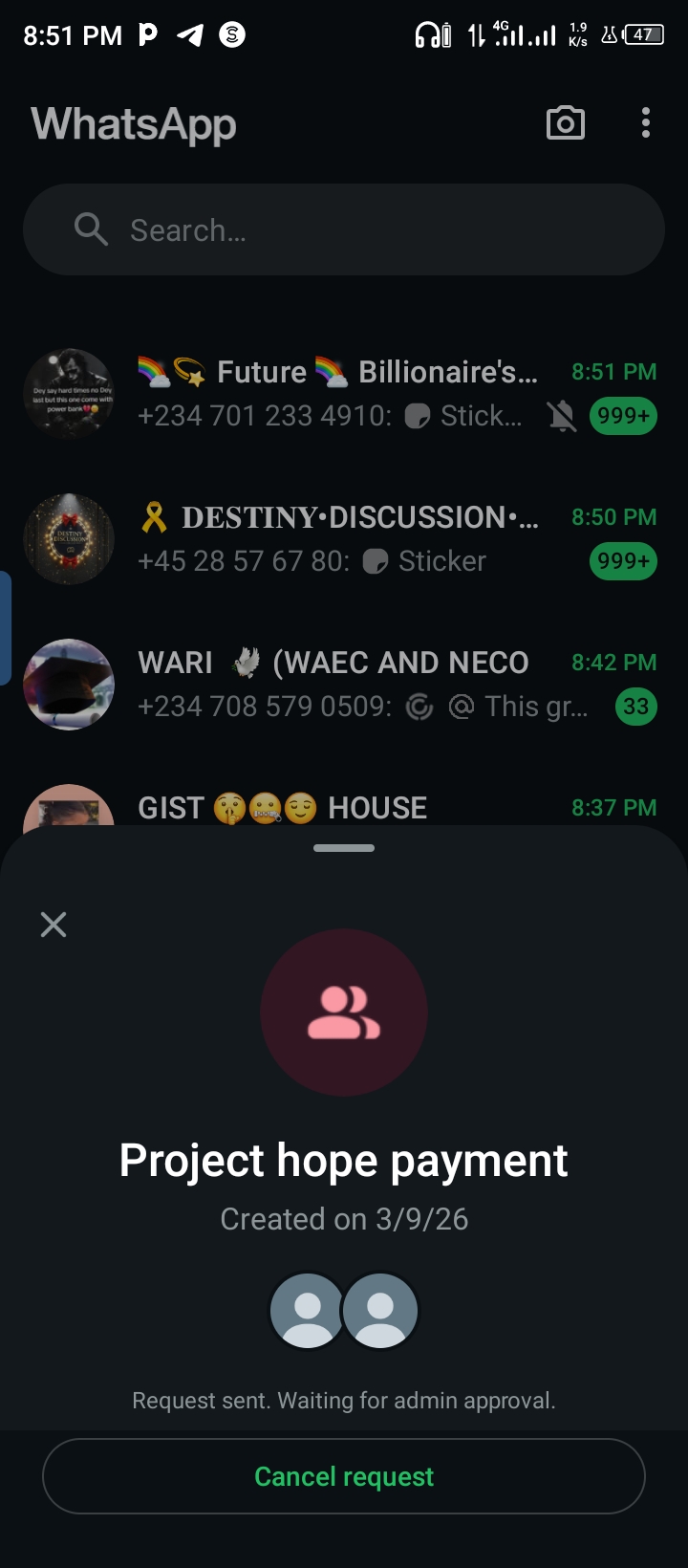Open the WhatsApp camera
Viewport: 688px width, 1568px height.
(565, 123)
